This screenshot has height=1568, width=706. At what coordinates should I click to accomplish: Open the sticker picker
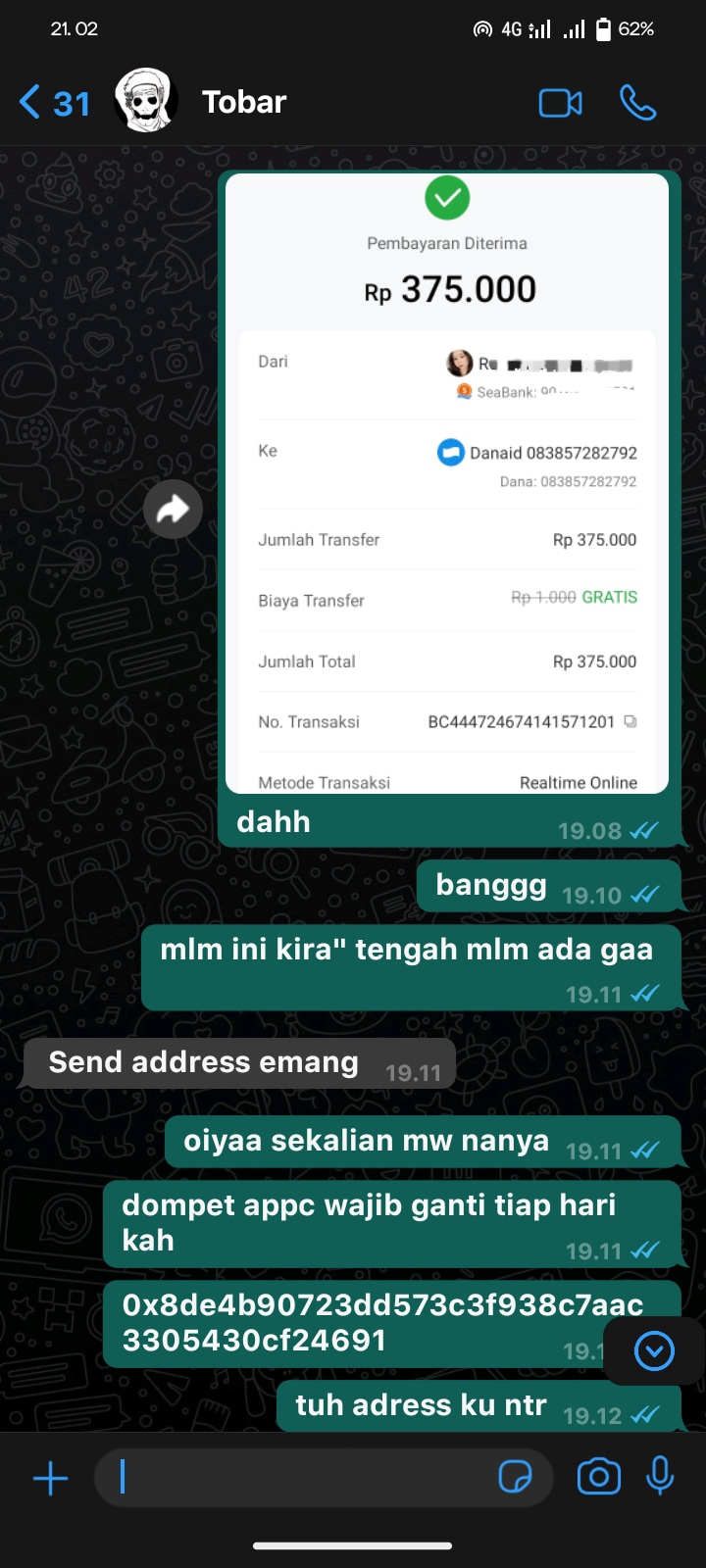point(515,1477)
